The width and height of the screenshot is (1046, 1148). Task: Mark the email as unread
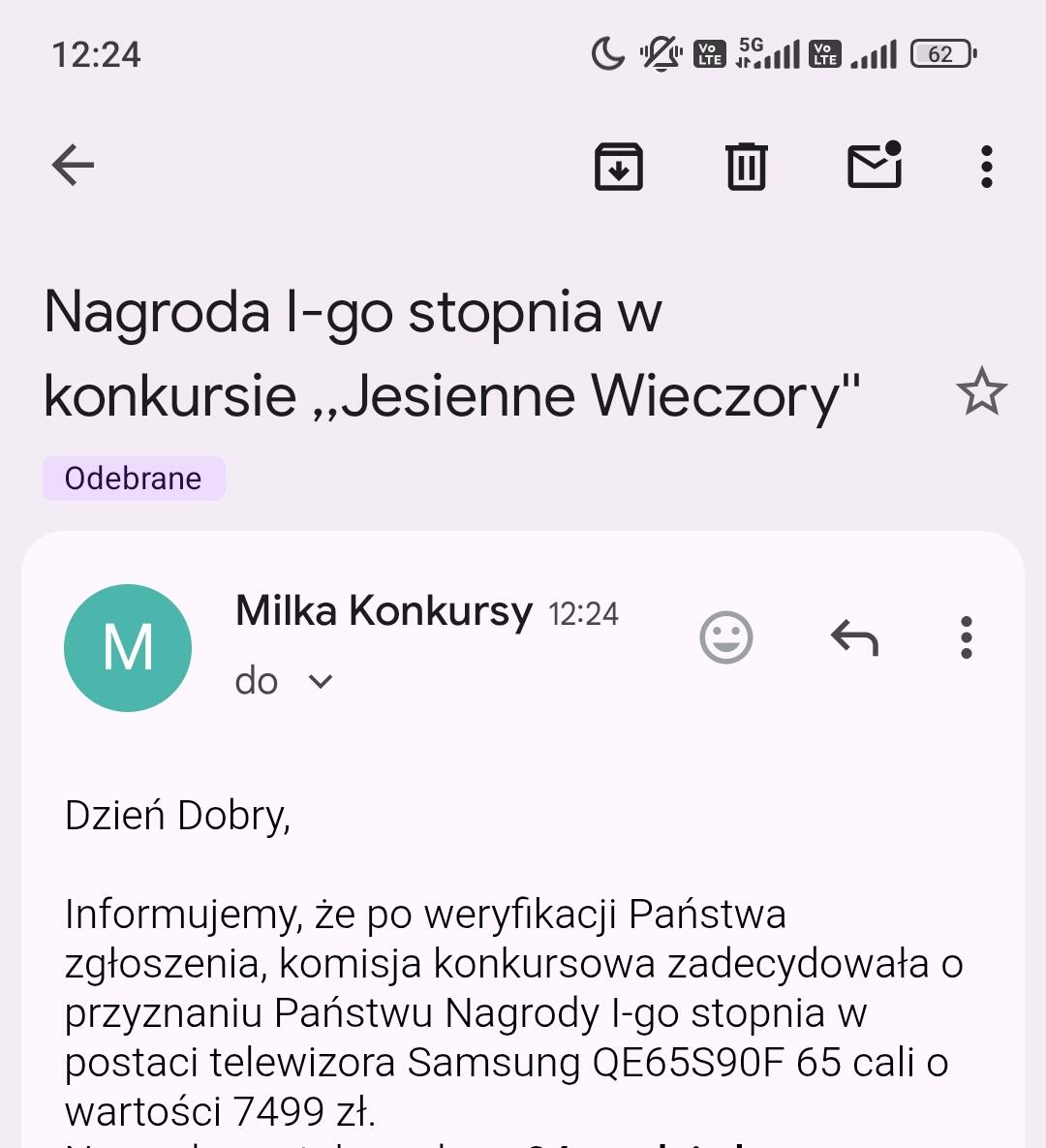(875, 166)
